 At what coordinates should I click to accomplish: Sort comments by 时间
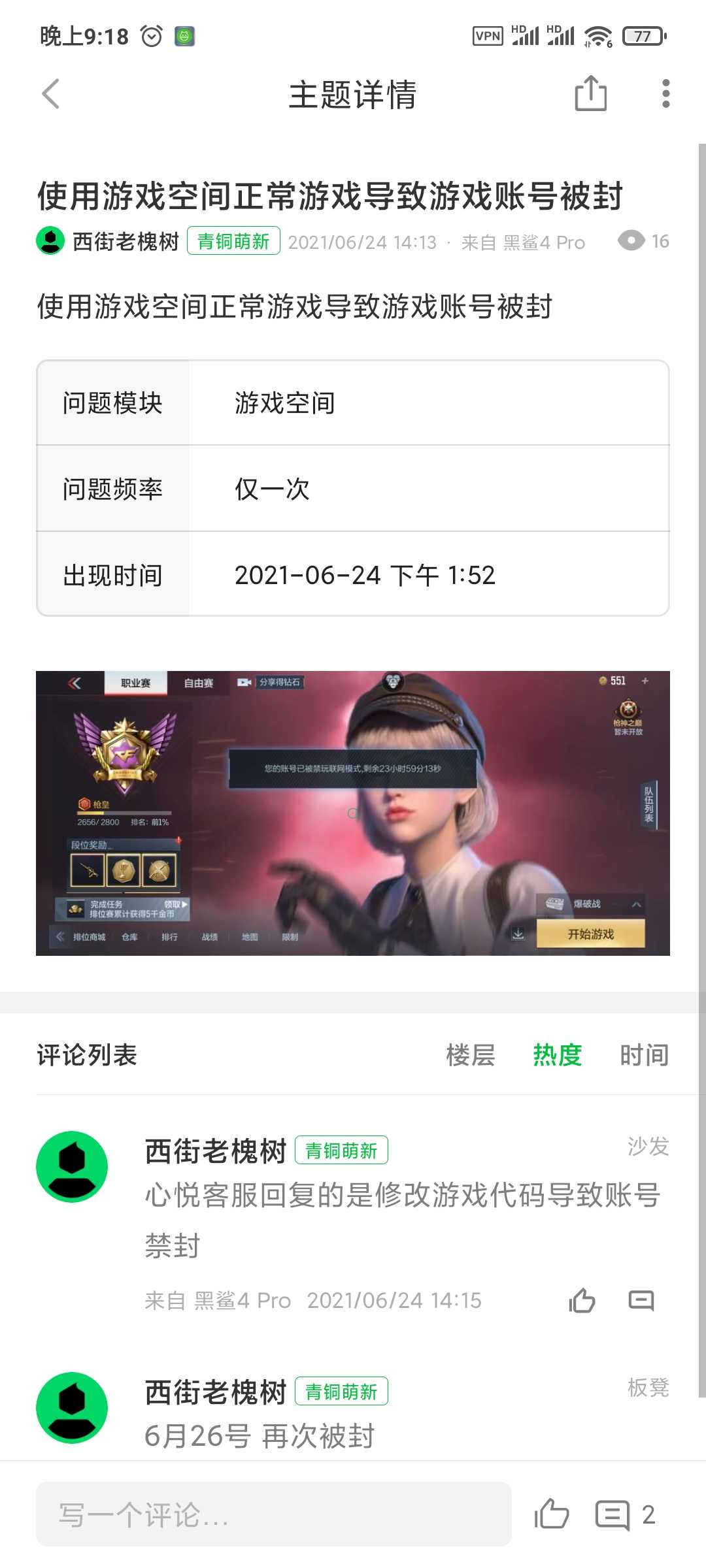pos(644,1055)
